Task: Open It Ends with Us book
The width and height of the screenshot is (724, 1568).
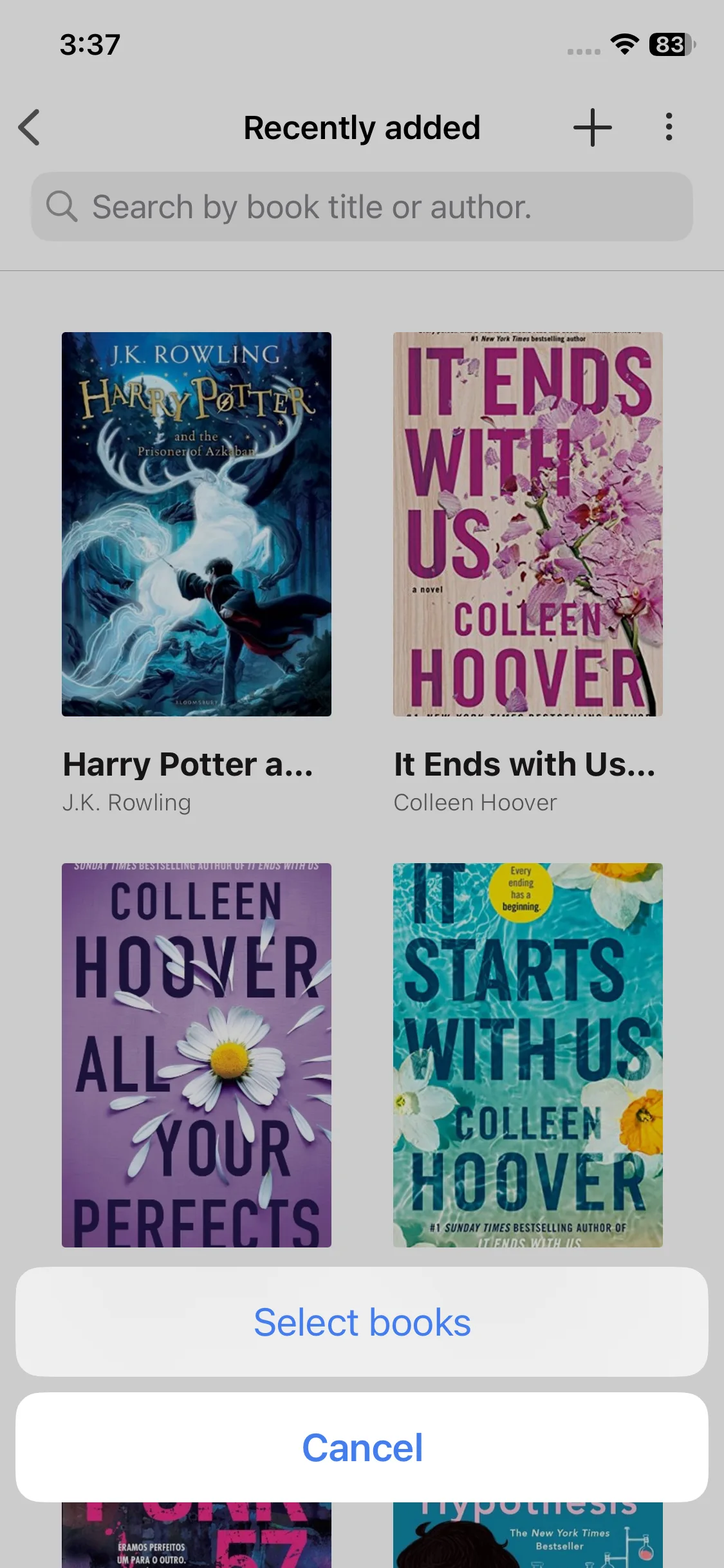Action: pos(528,524)
